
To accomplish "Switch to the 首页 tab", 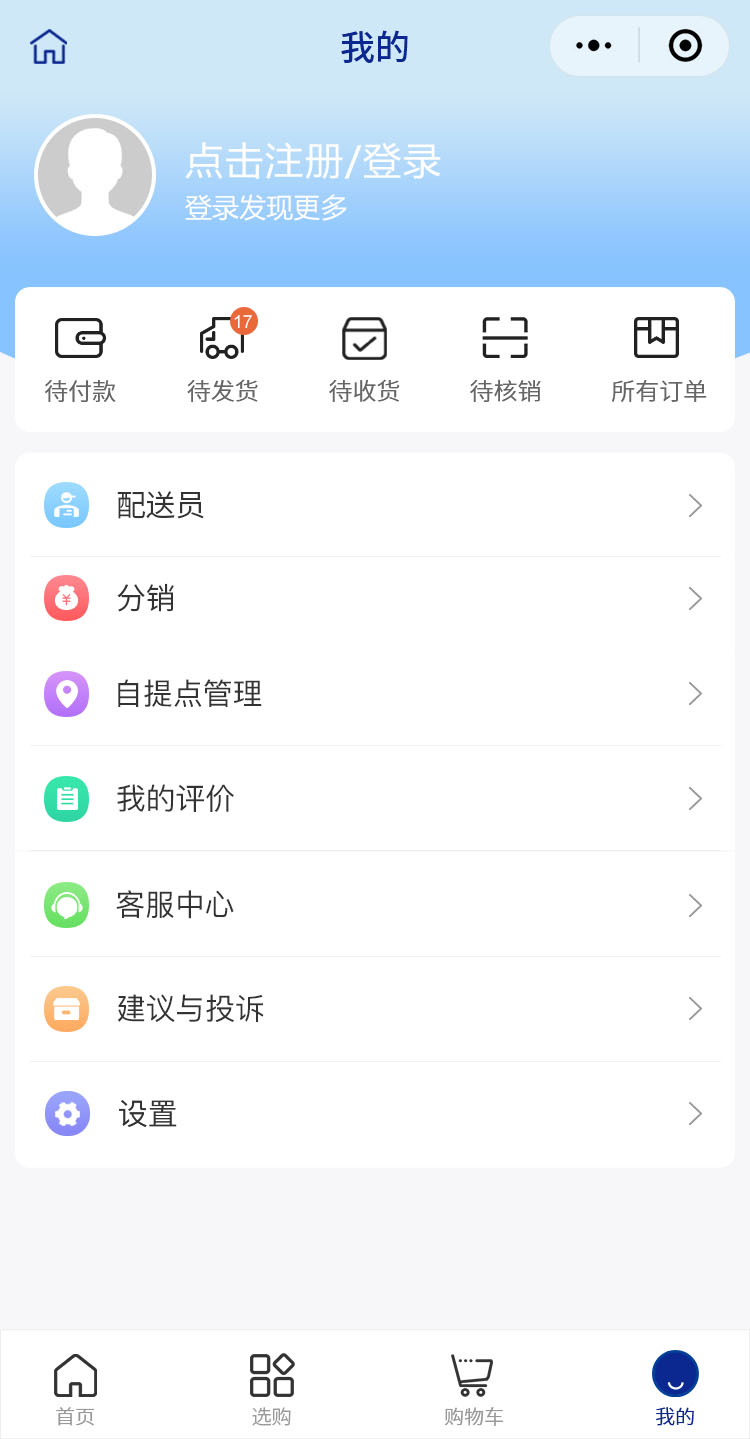I will click(x=75, y=1387).
